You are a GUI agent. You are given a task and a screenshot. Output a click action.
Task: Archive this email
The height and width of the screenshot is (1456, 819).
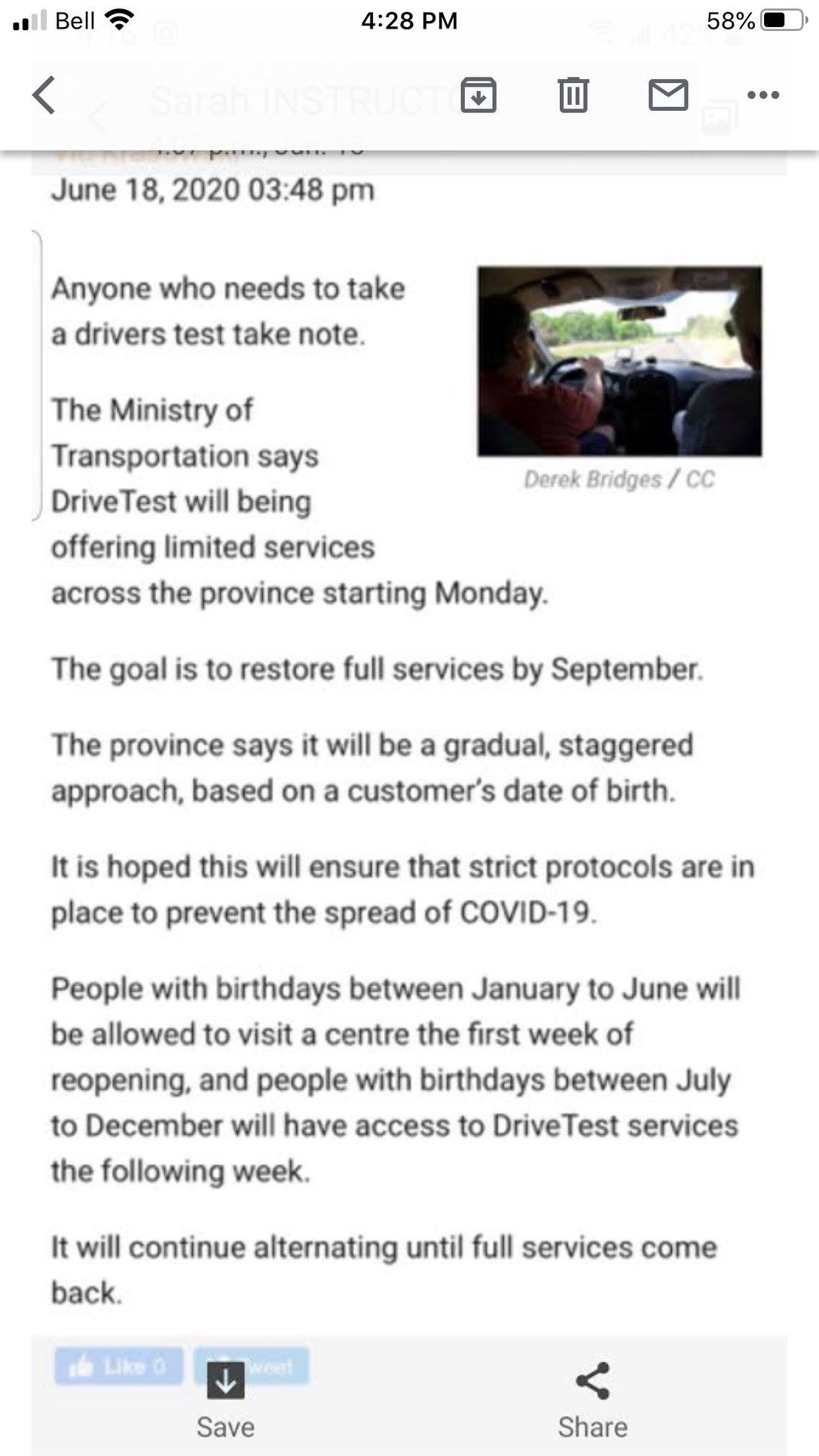(x=478, y=95)
